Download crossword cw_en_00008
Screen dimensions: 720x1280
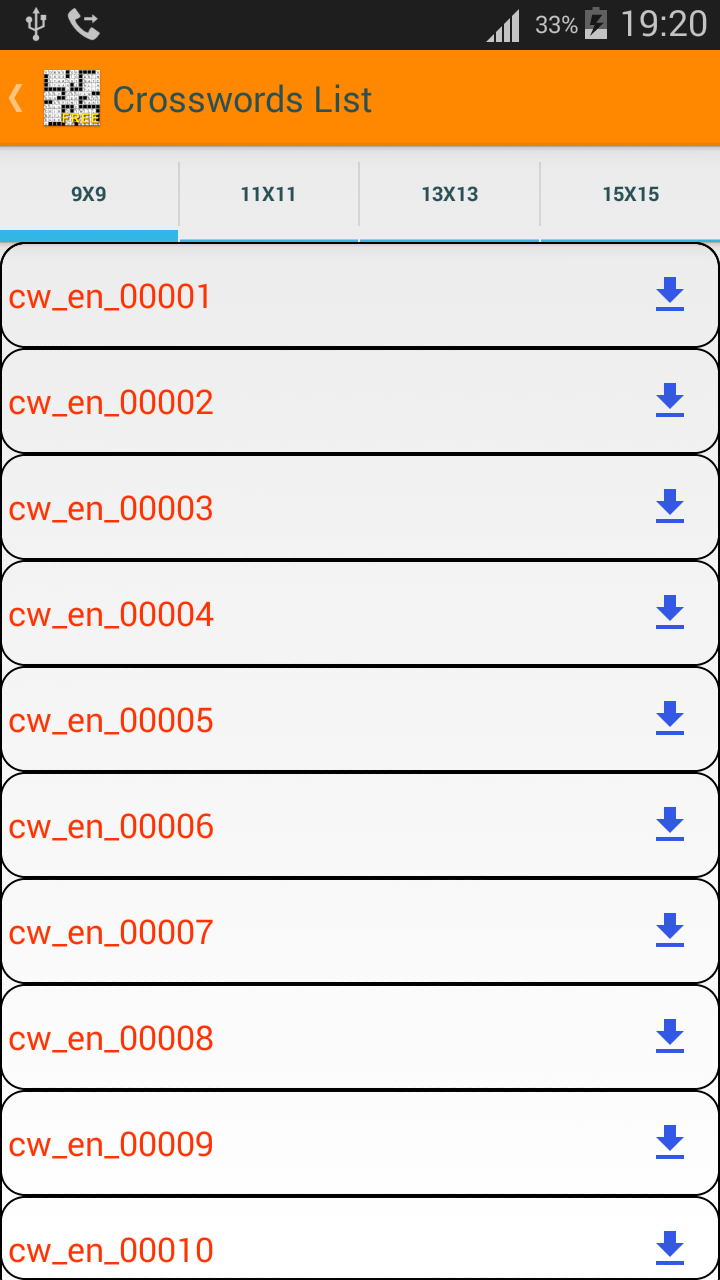[x=670, y=1036]
